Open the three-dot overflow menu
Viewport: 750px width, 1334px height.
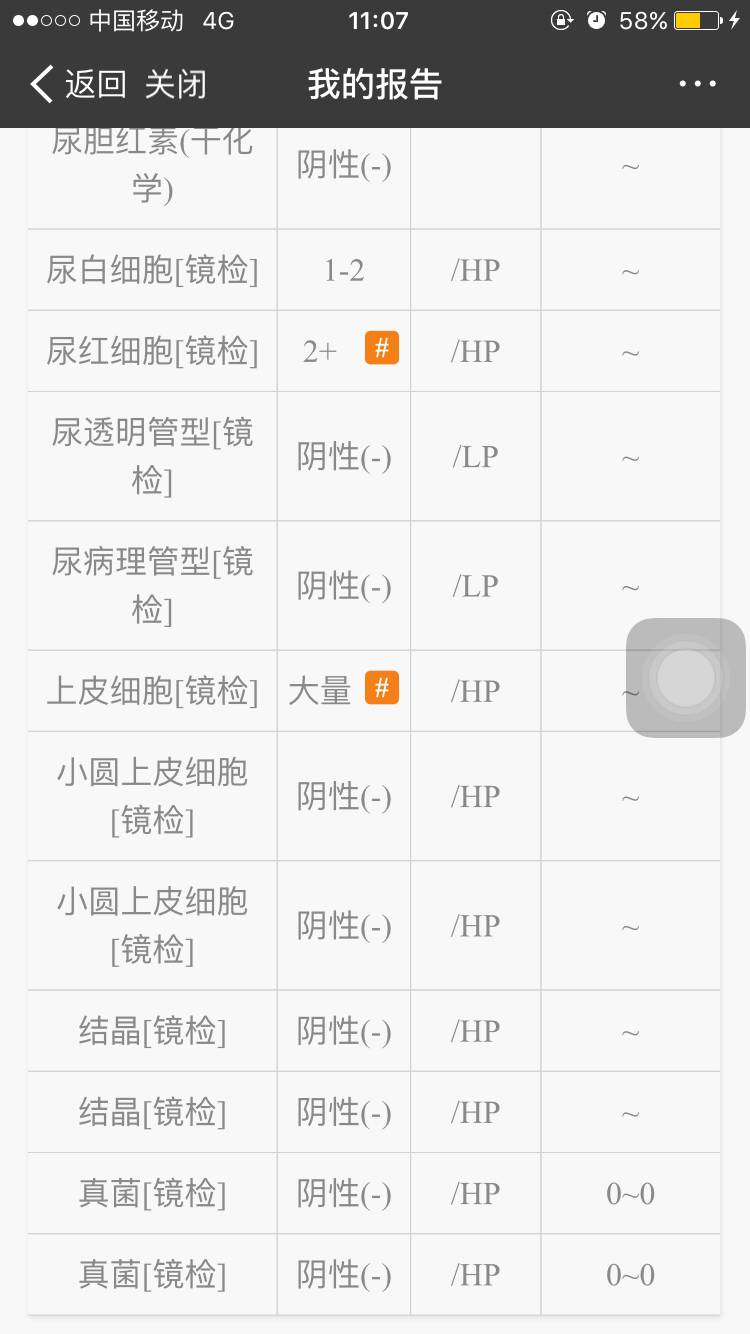697,85
